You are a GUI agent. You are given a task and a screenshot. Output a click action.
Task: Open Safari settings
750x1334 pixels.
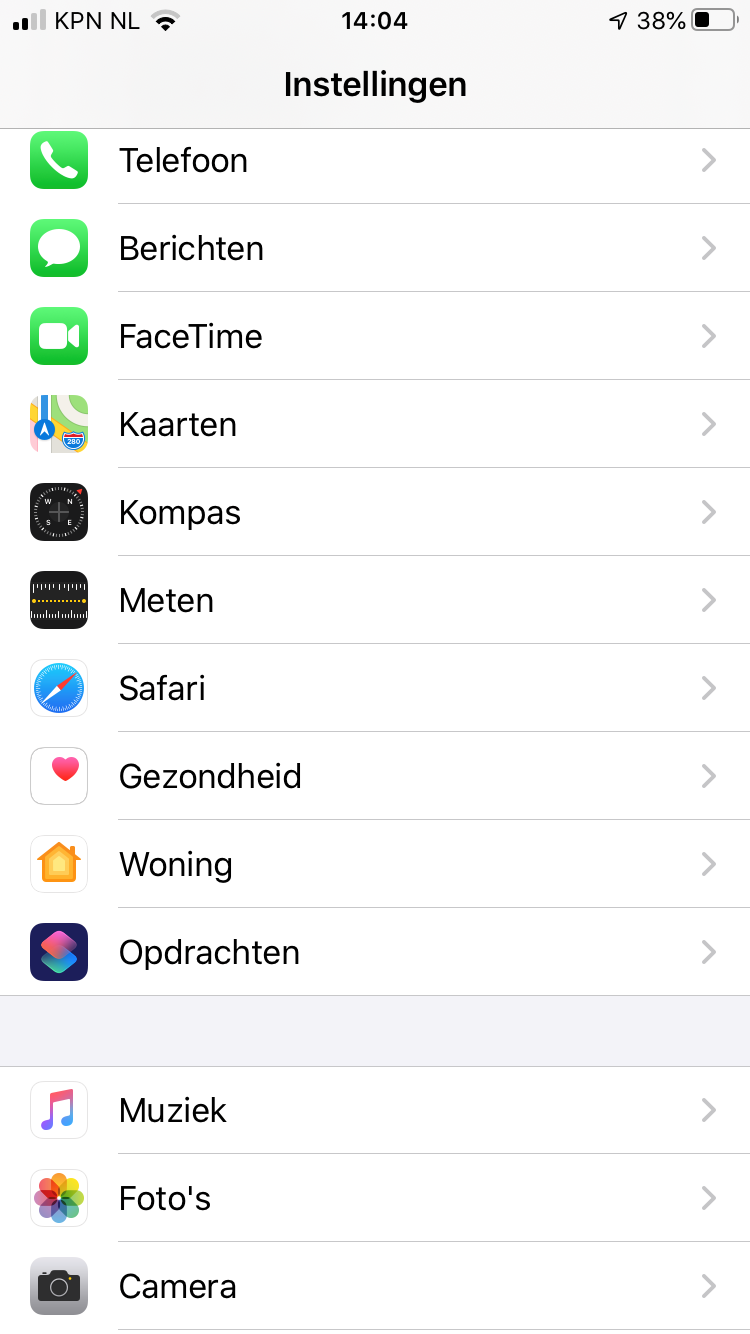coord(375,688)
